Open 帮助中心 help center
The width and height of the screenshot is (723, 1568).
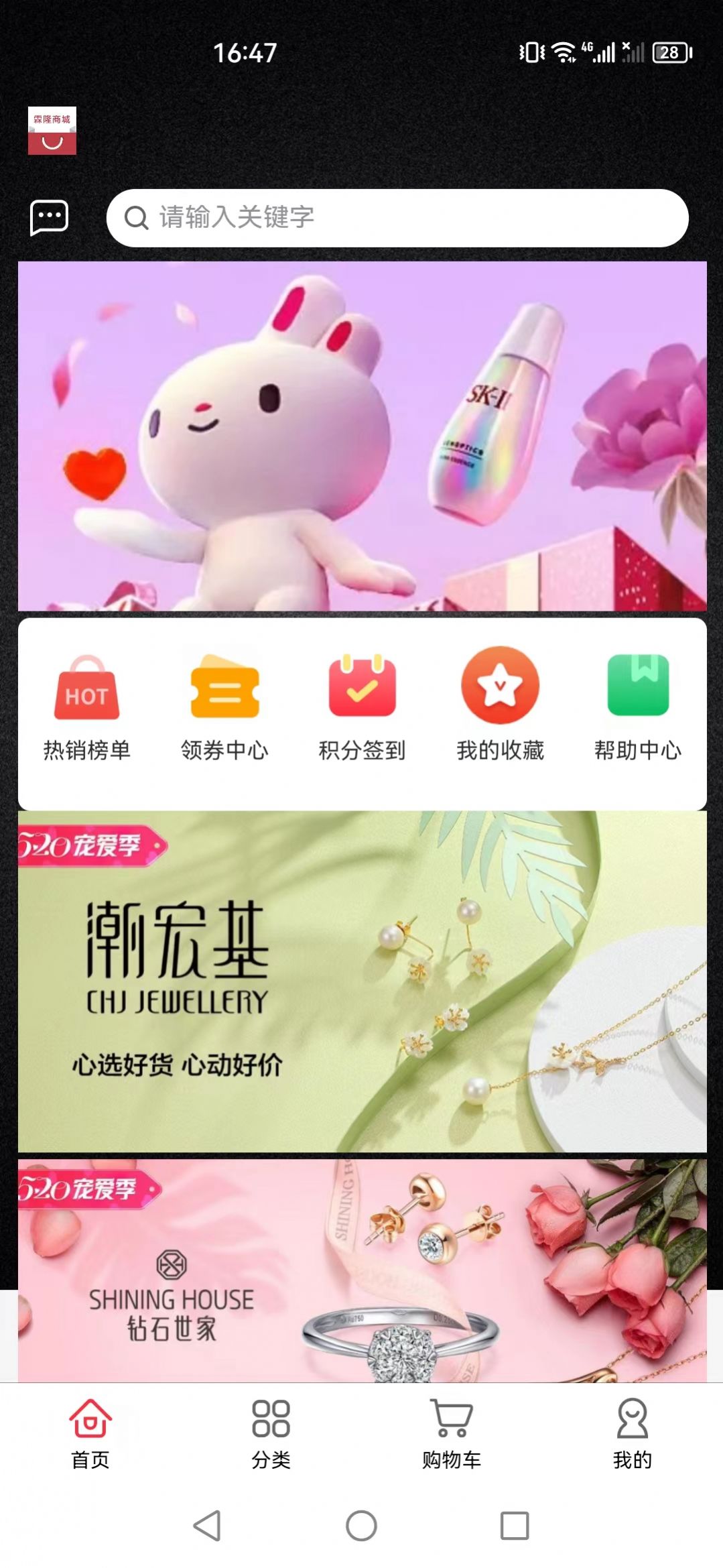(637, 708)
